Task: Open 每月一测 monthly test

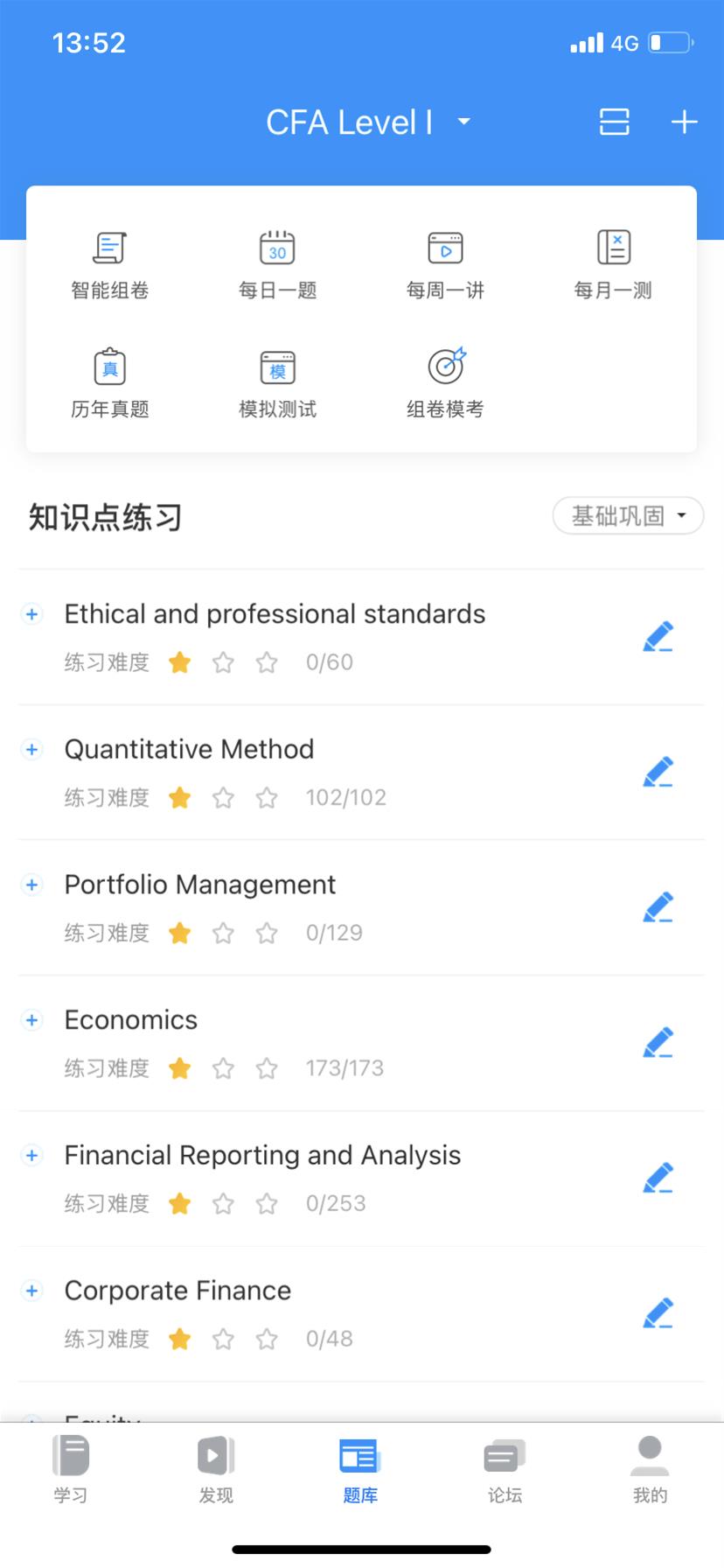Action: [613, 262]
